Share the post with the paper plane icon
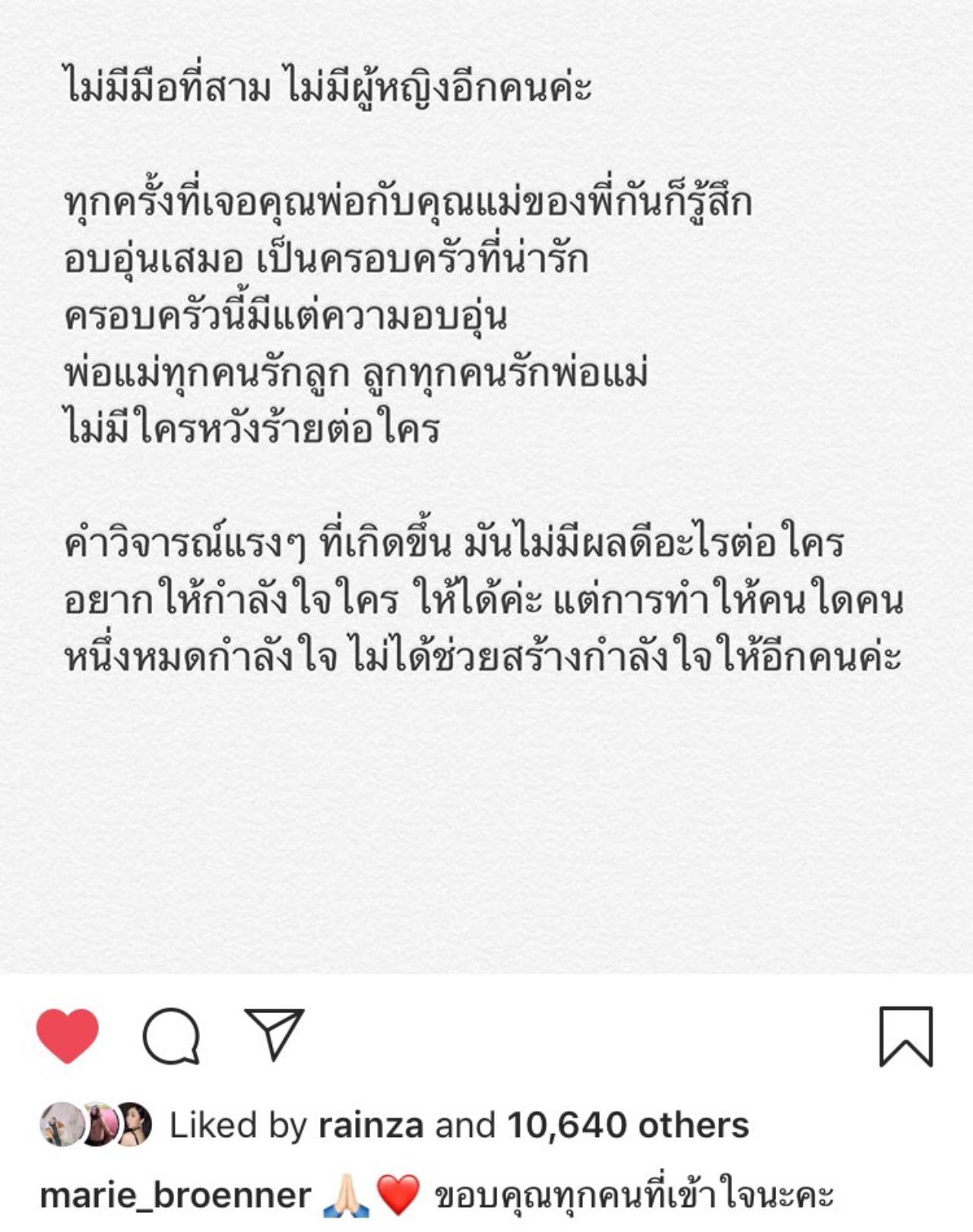 point(274,1034)
